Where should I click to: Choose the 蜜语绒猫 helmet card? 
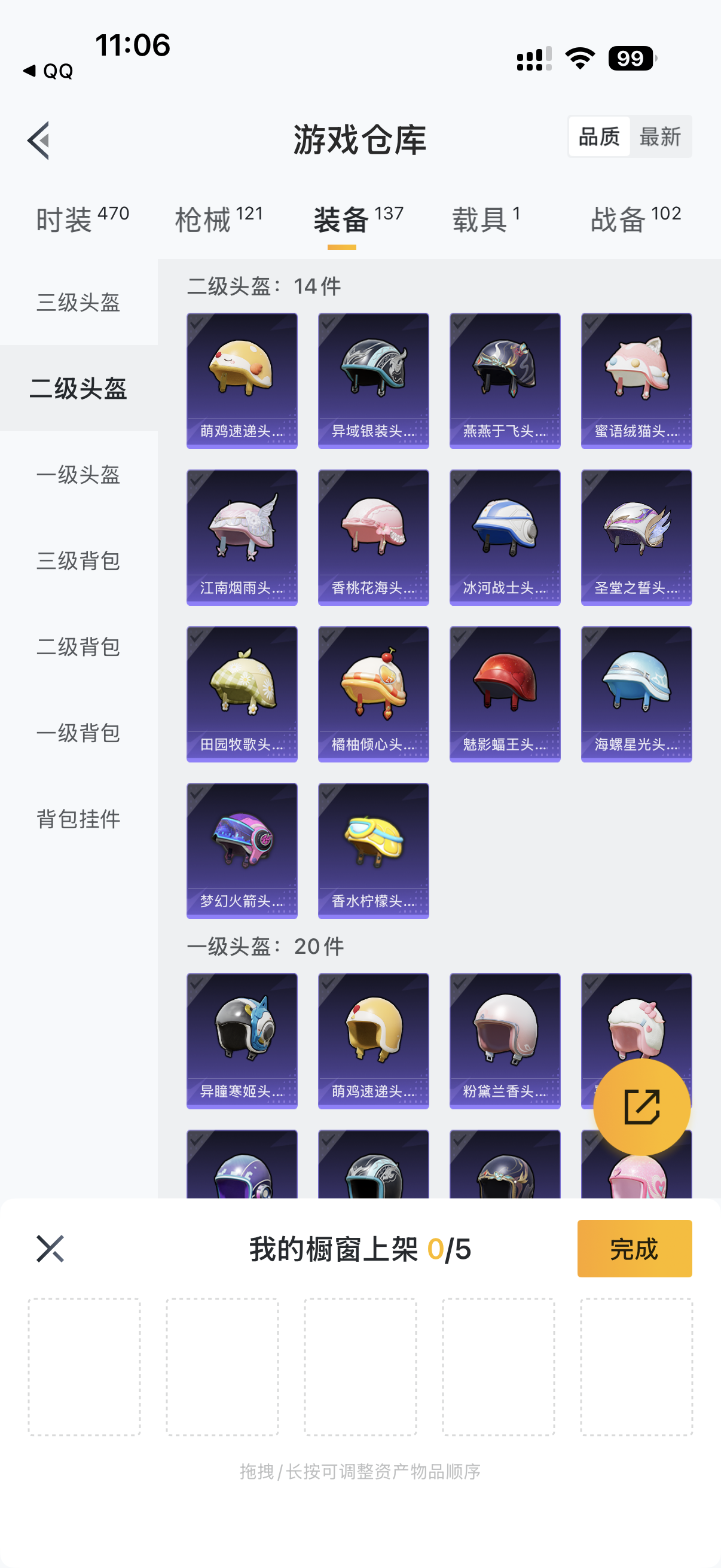[x=636, y=380]
